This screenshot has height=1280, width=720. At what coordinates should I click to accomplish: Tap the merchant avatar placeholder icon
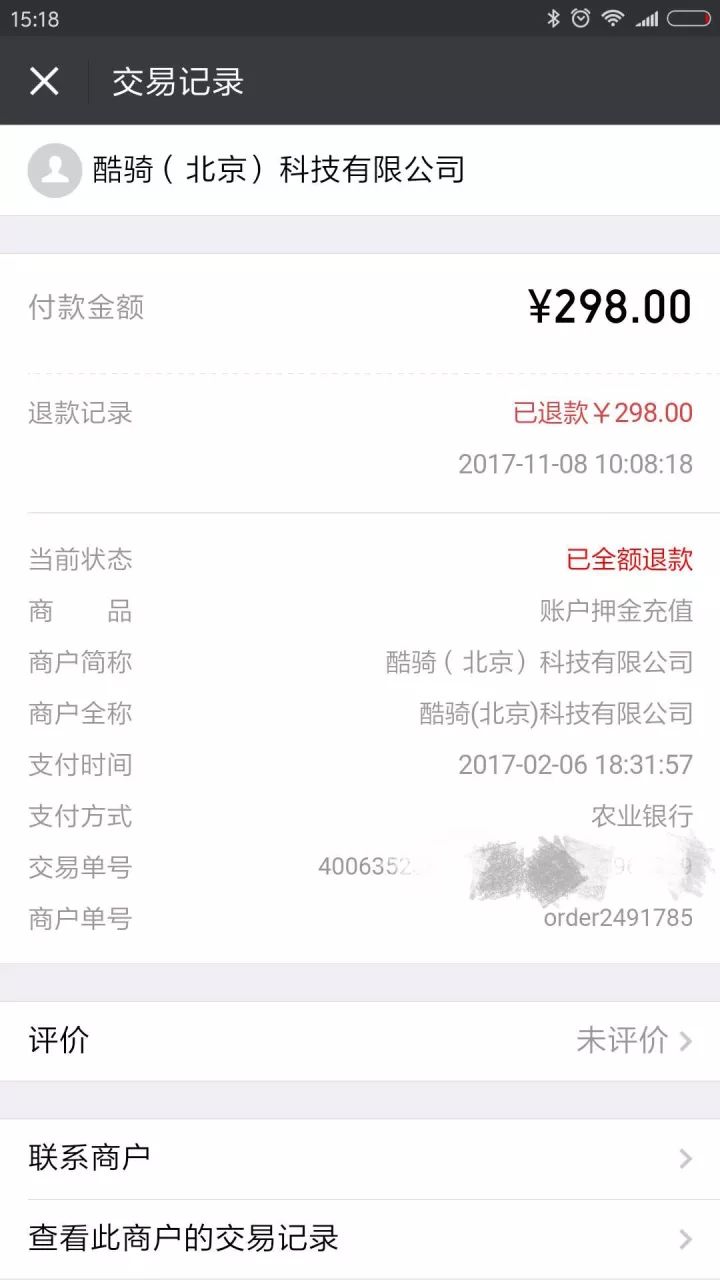pos(55,170)
